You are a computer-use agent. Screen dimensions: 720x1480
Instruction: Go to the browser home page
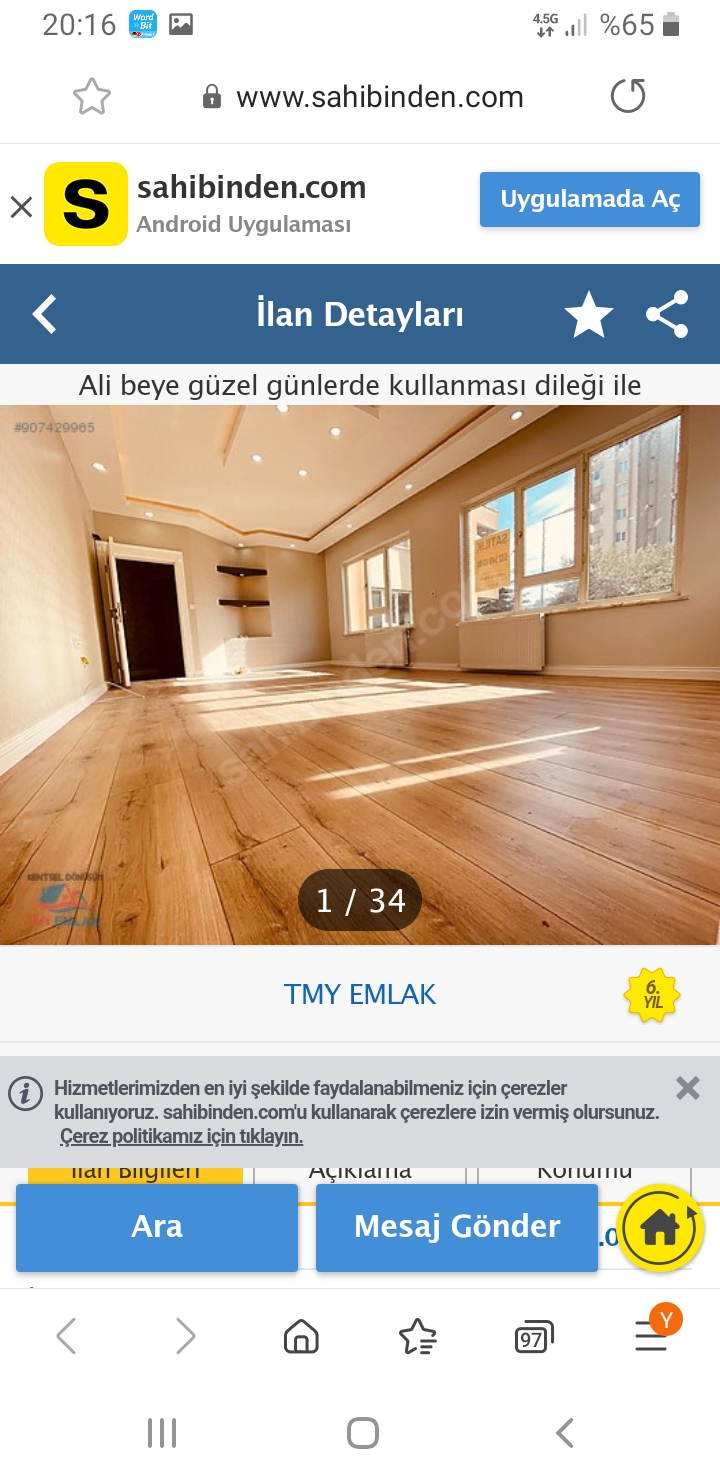[x=301, y=1336]
